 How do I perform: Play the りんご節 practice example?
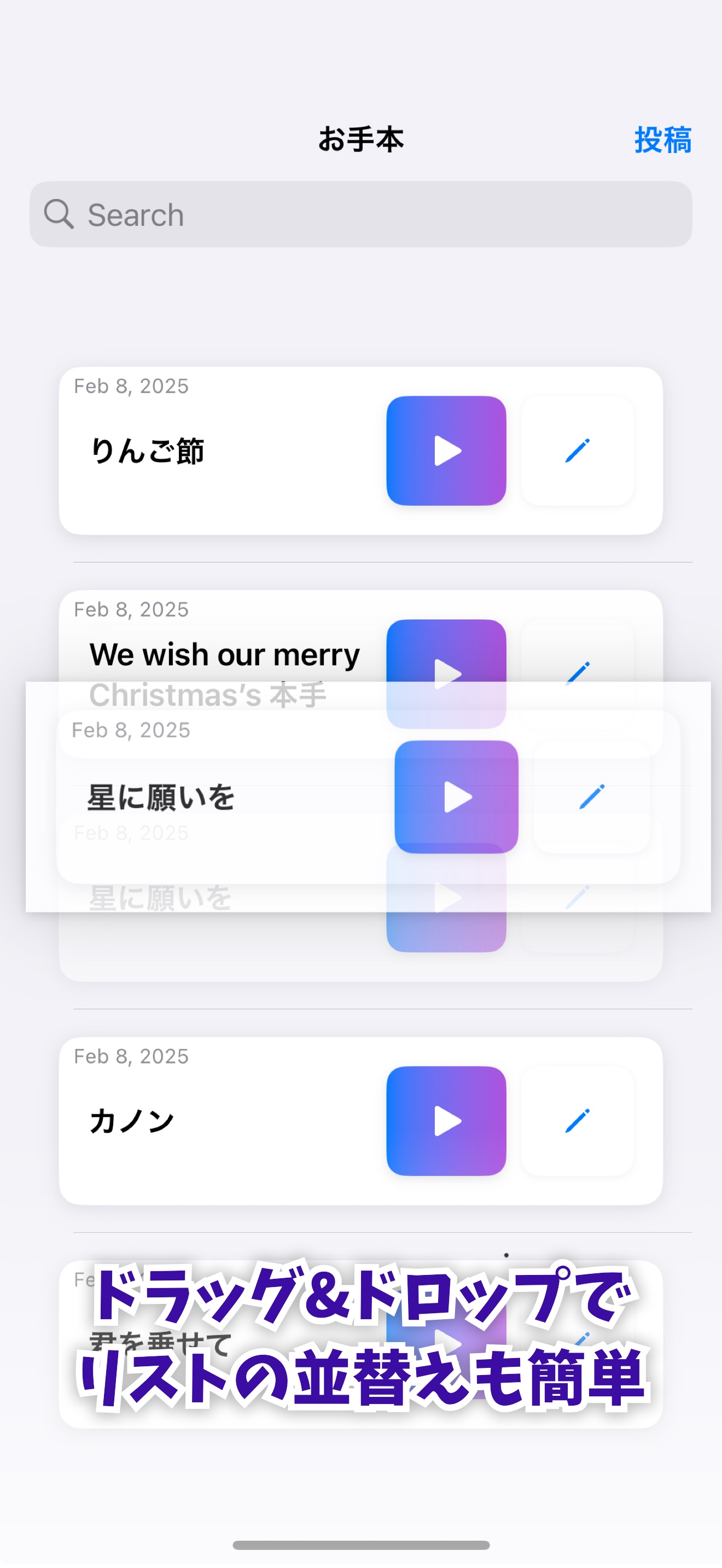[x=446, y=450]
